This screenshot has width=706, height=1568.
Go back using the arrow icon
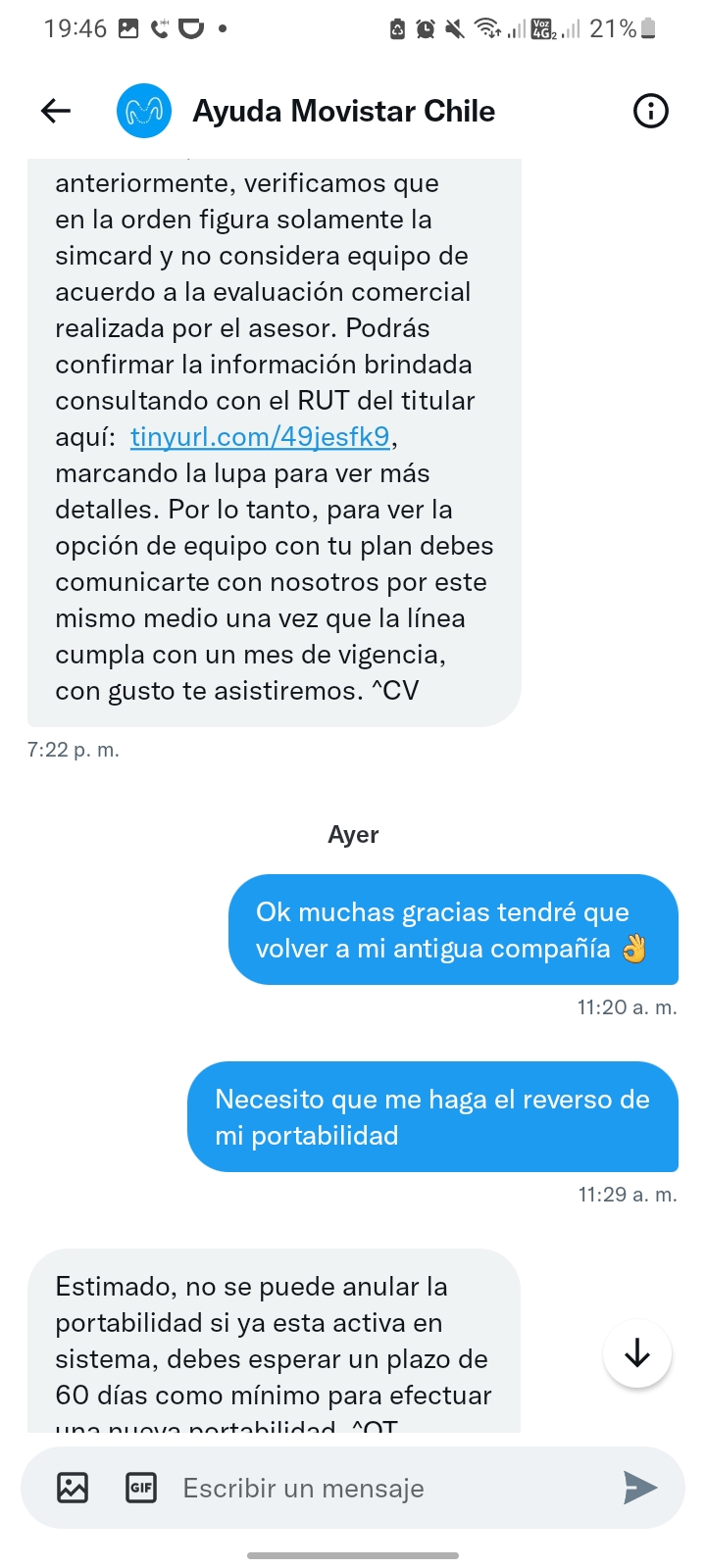[x=56, y=111]
